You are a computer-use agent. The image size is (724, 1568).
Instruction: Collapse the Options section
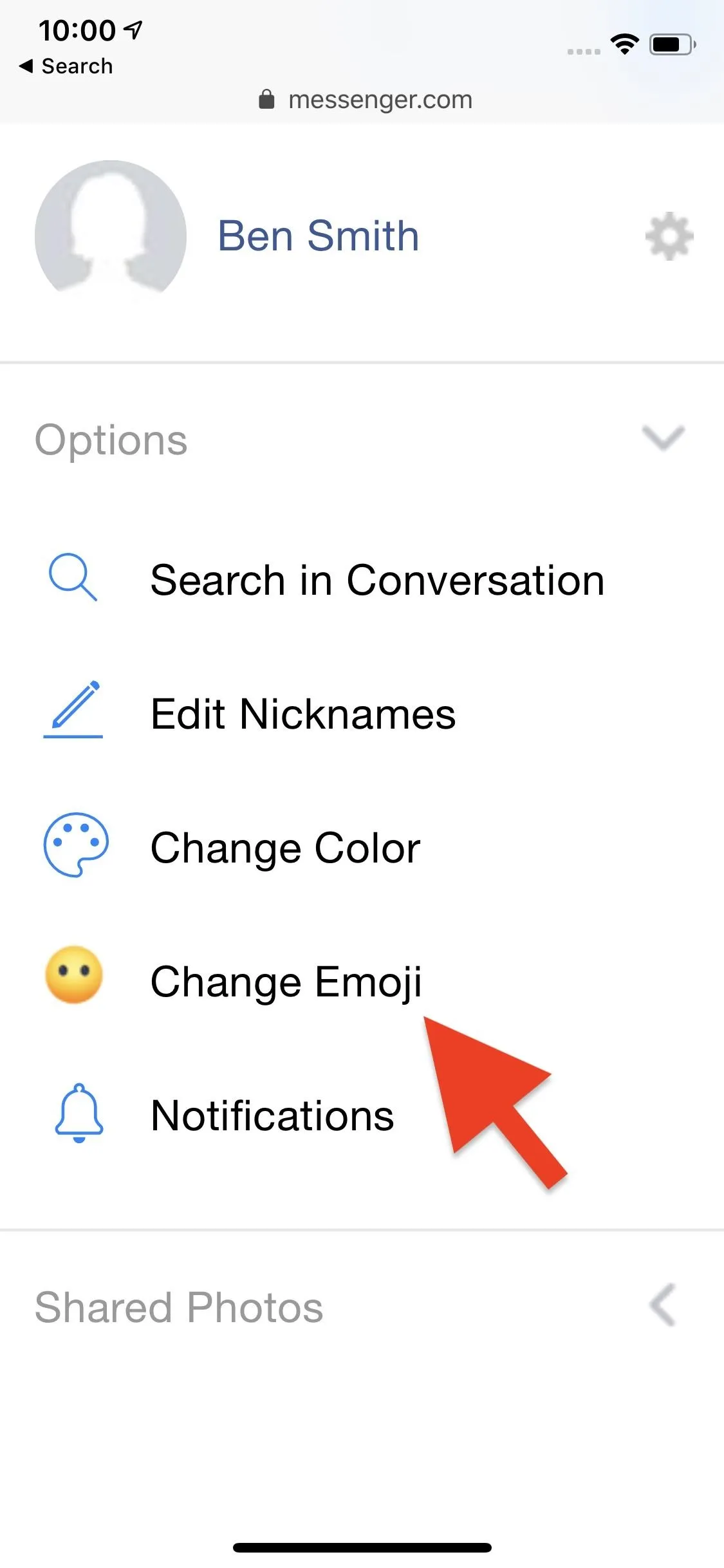(664, 438)
